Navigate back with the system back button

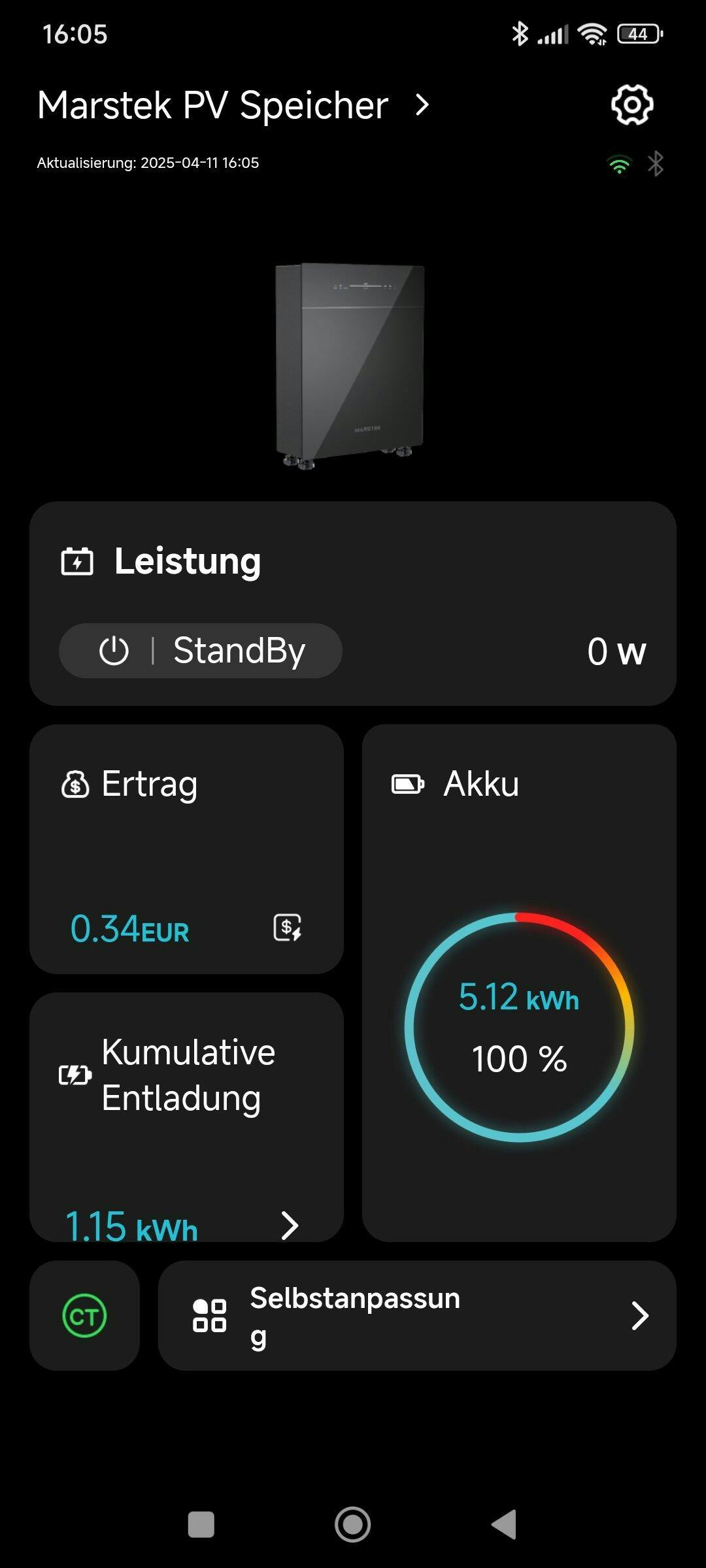tap(504, 1525)
